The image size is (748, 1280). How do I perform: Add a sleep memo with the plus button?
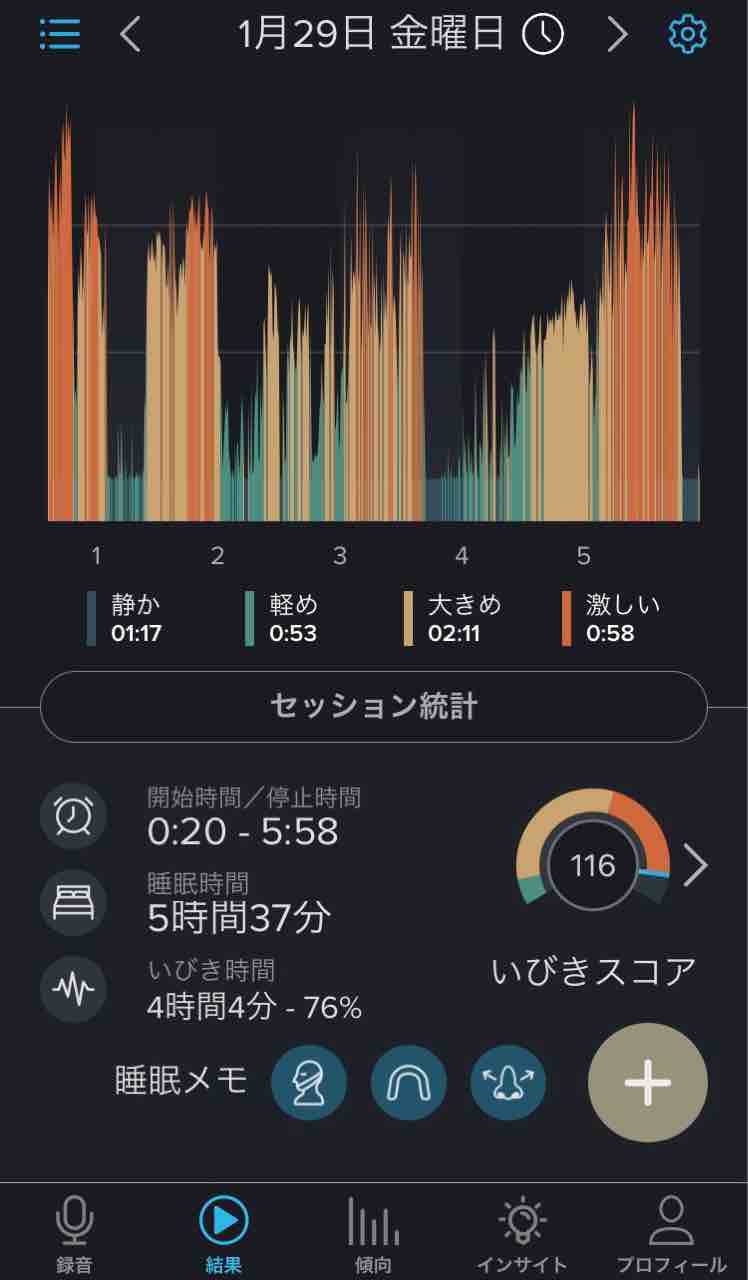click(647, 1083)
